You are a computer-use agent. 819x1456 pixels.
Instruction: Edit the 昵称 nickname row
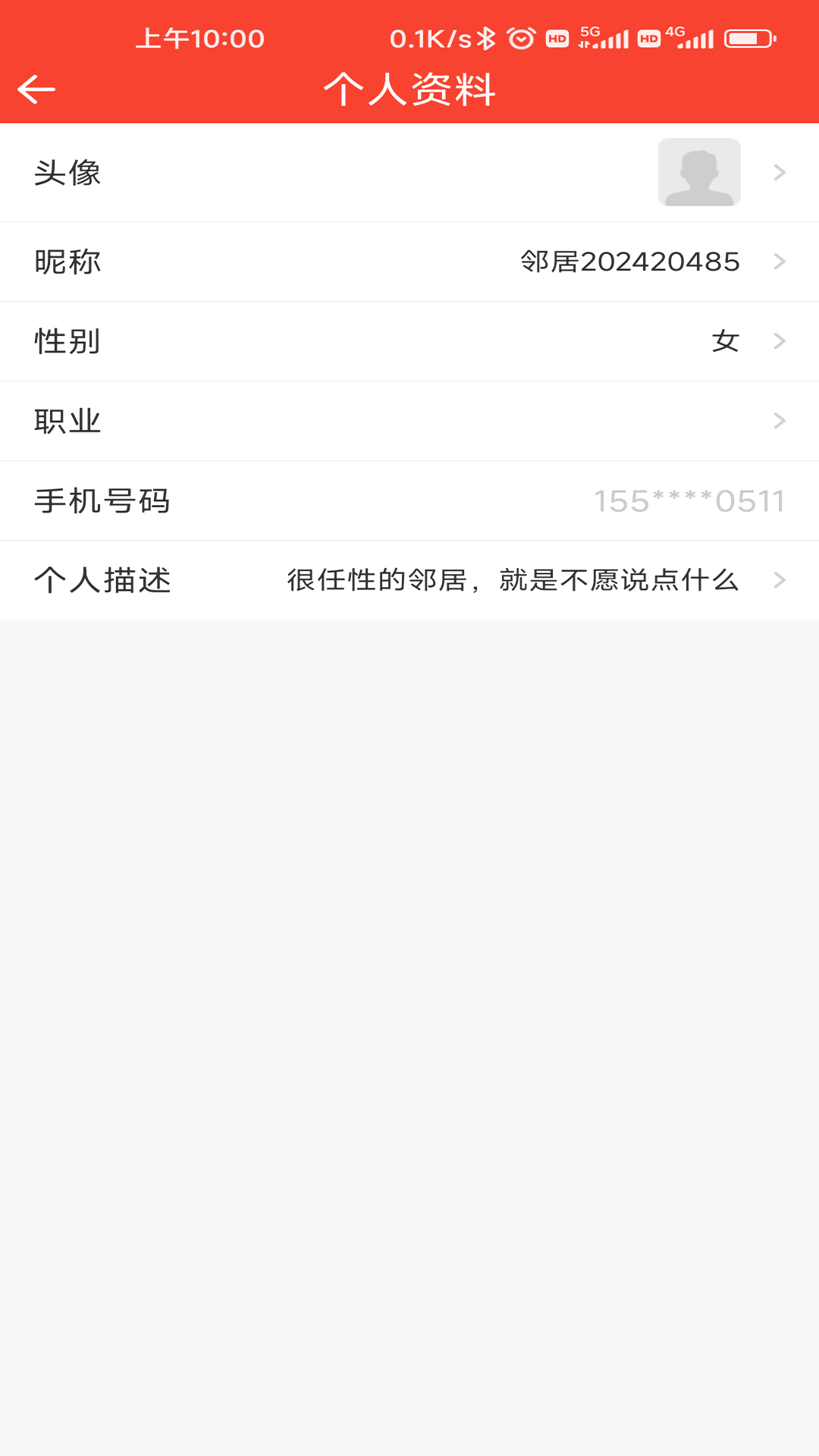(x=409, y=262)
